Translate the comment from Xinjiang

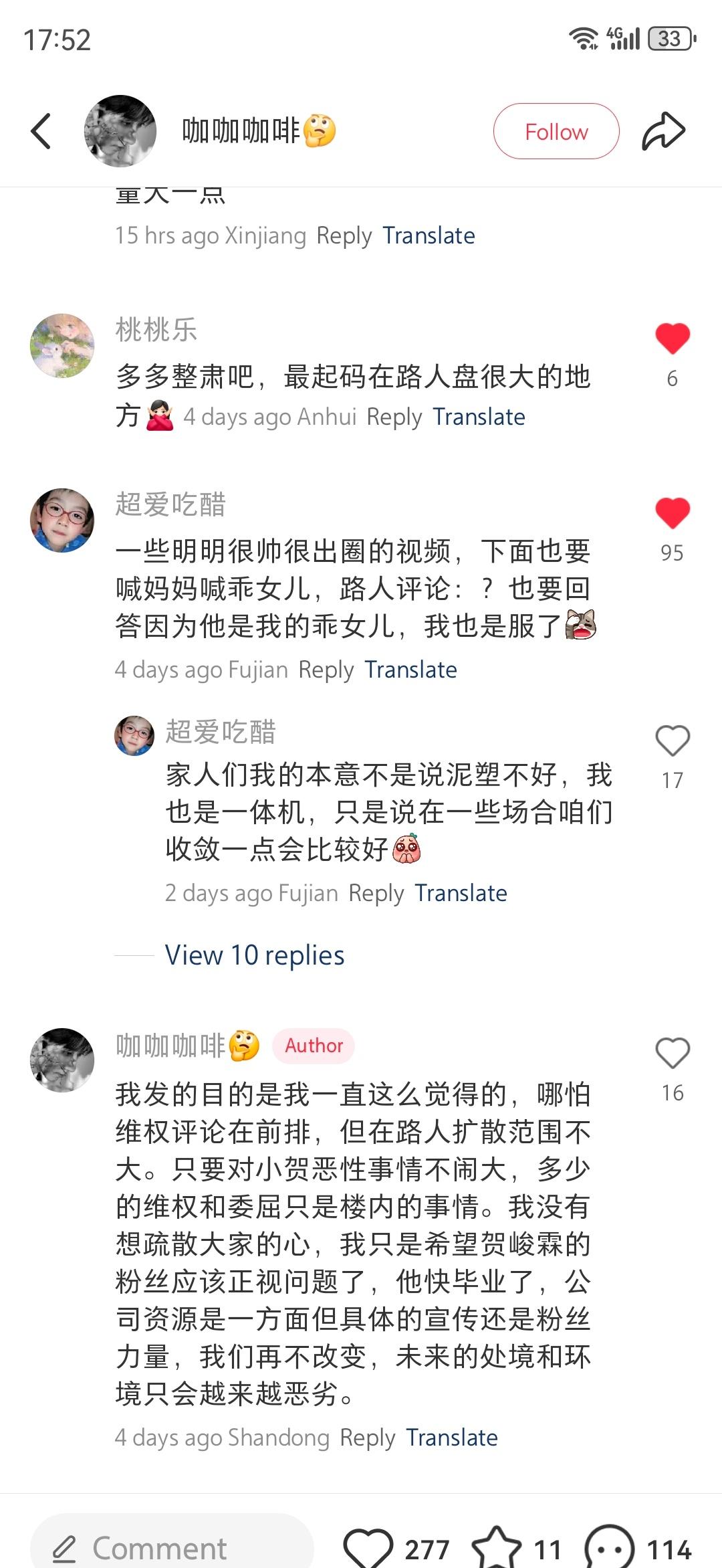click(429, 235)
